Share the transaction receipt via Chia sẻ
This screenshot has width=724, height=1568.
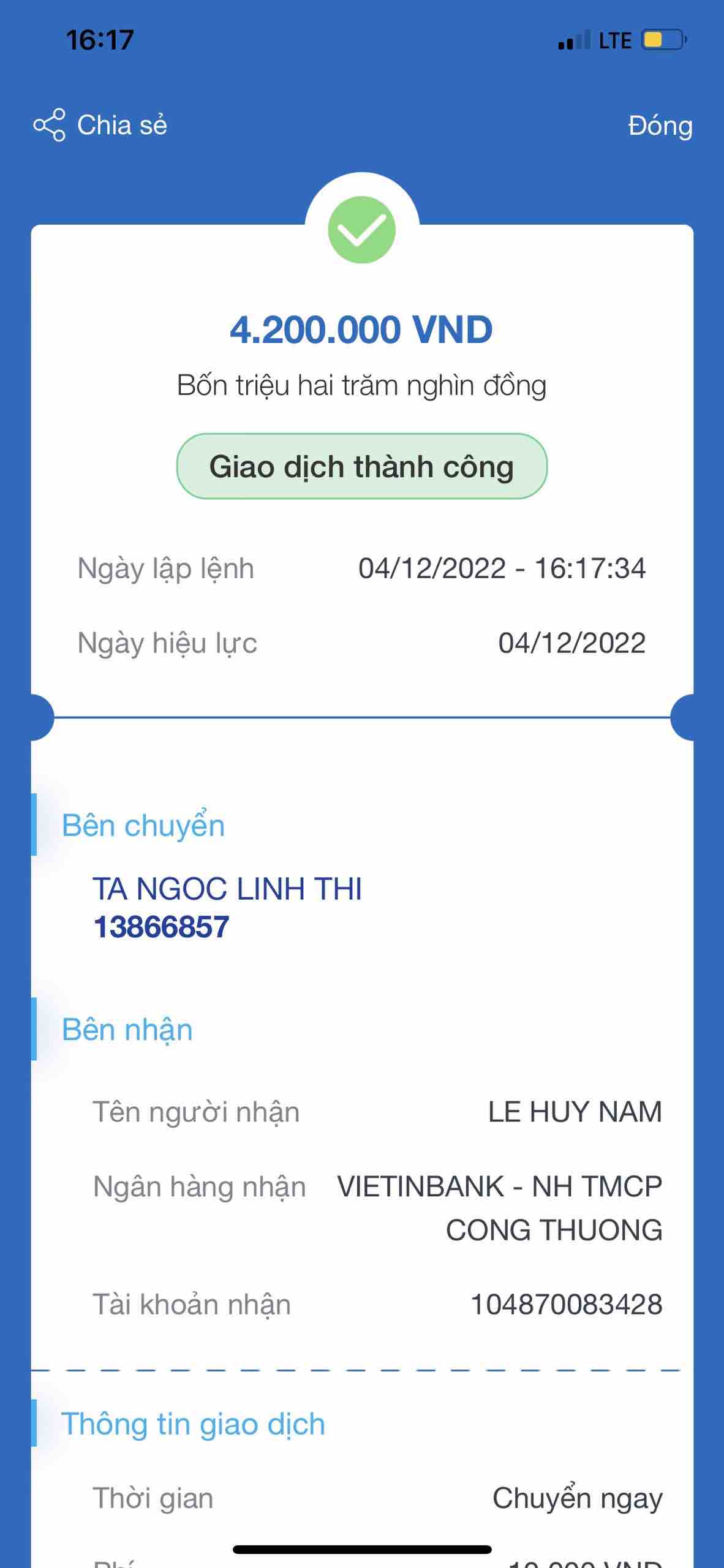coord(100,125)
